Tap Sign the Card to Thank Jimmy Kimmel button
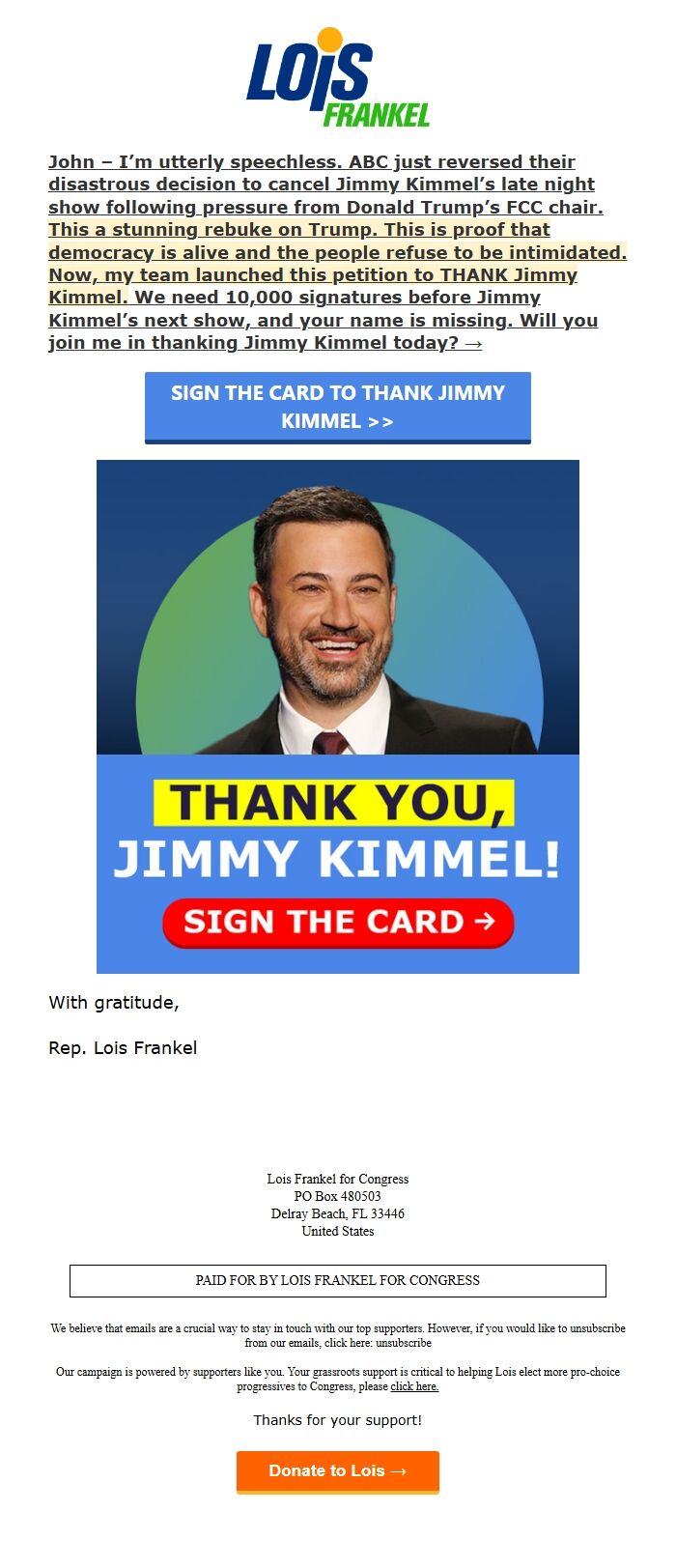 coord(338,408)
